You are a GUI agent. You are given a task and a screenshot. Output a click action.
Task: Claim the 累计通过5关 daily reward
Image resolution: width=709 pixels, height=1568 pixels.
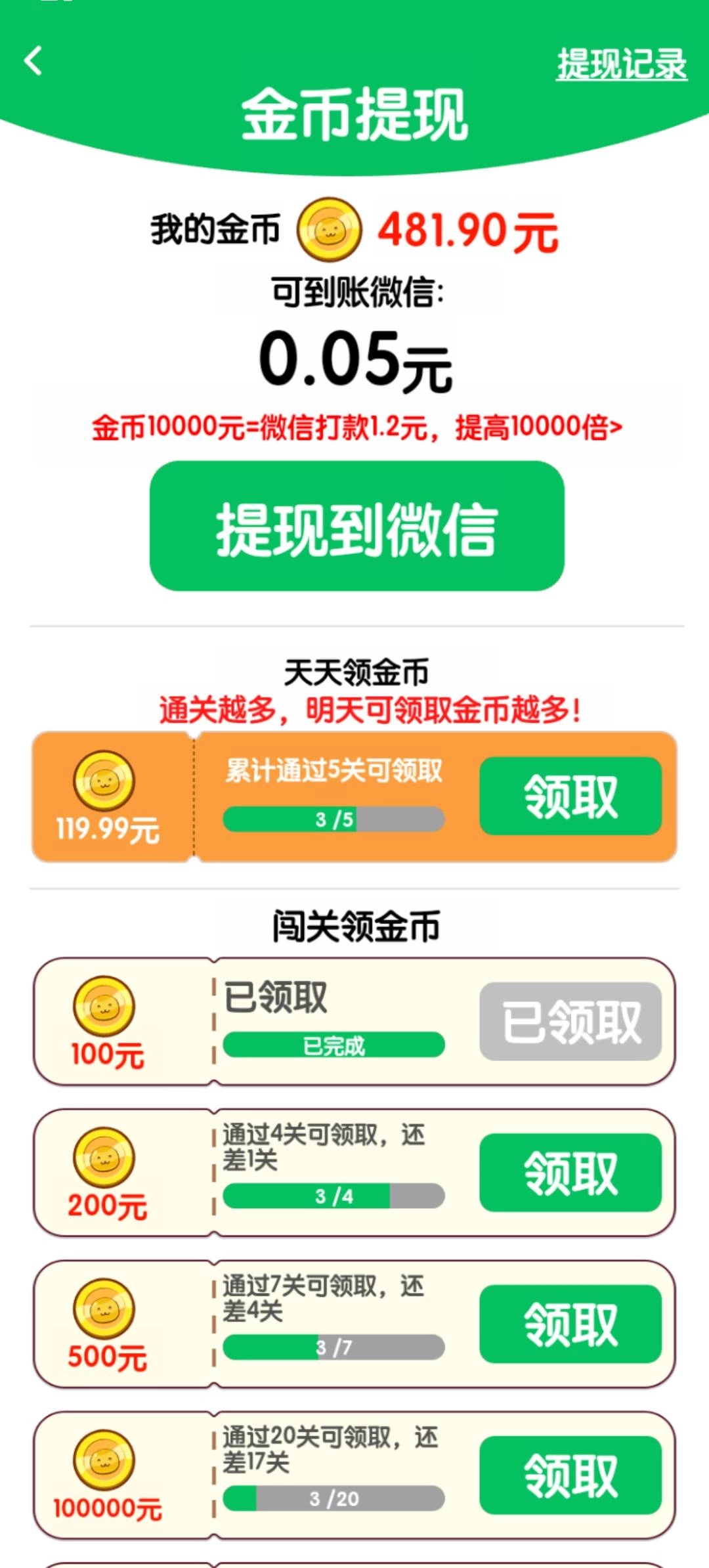click(570, 795)
